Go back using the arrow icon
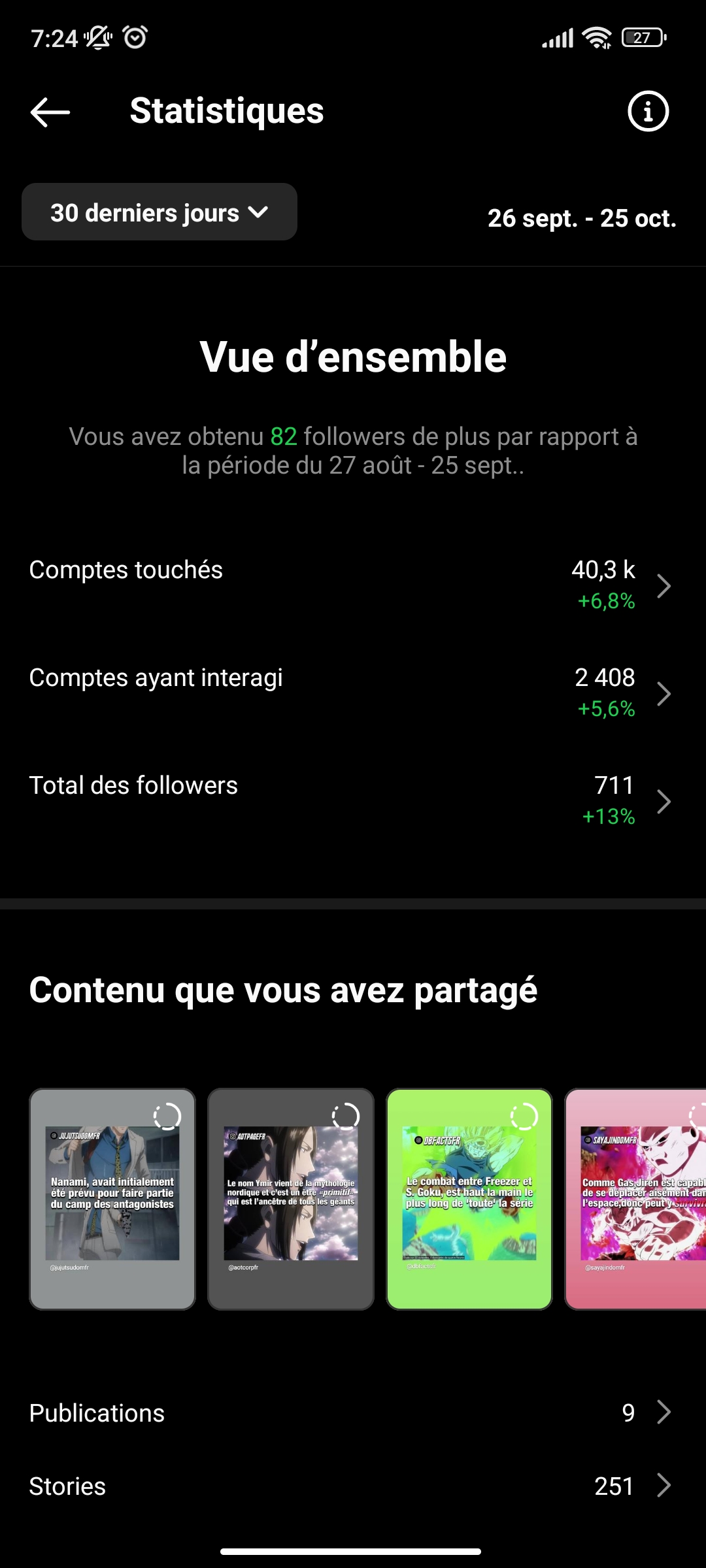706x1568 pixels. [x=50, y=112]
